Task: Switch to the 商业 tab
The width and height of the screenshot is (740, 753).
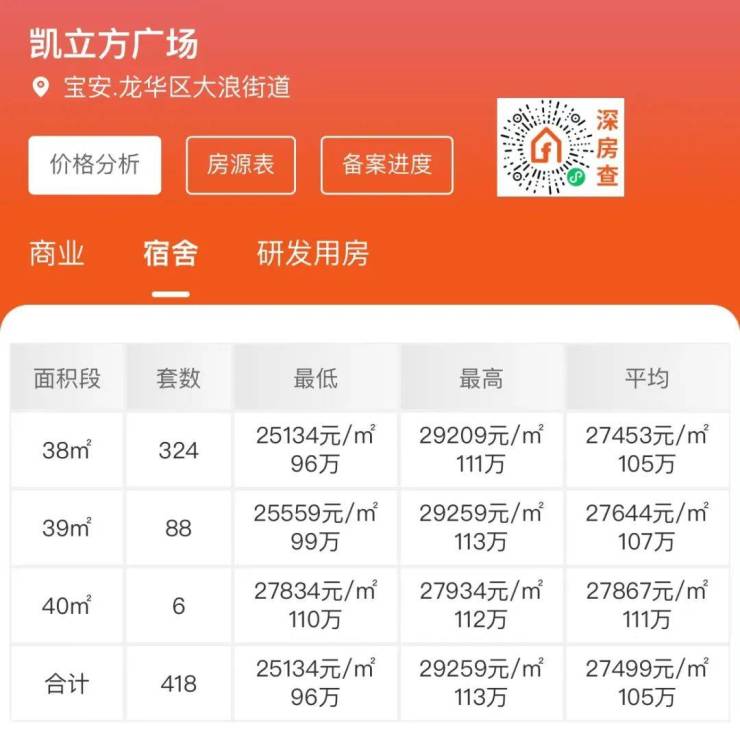Action: click(57, 254)
